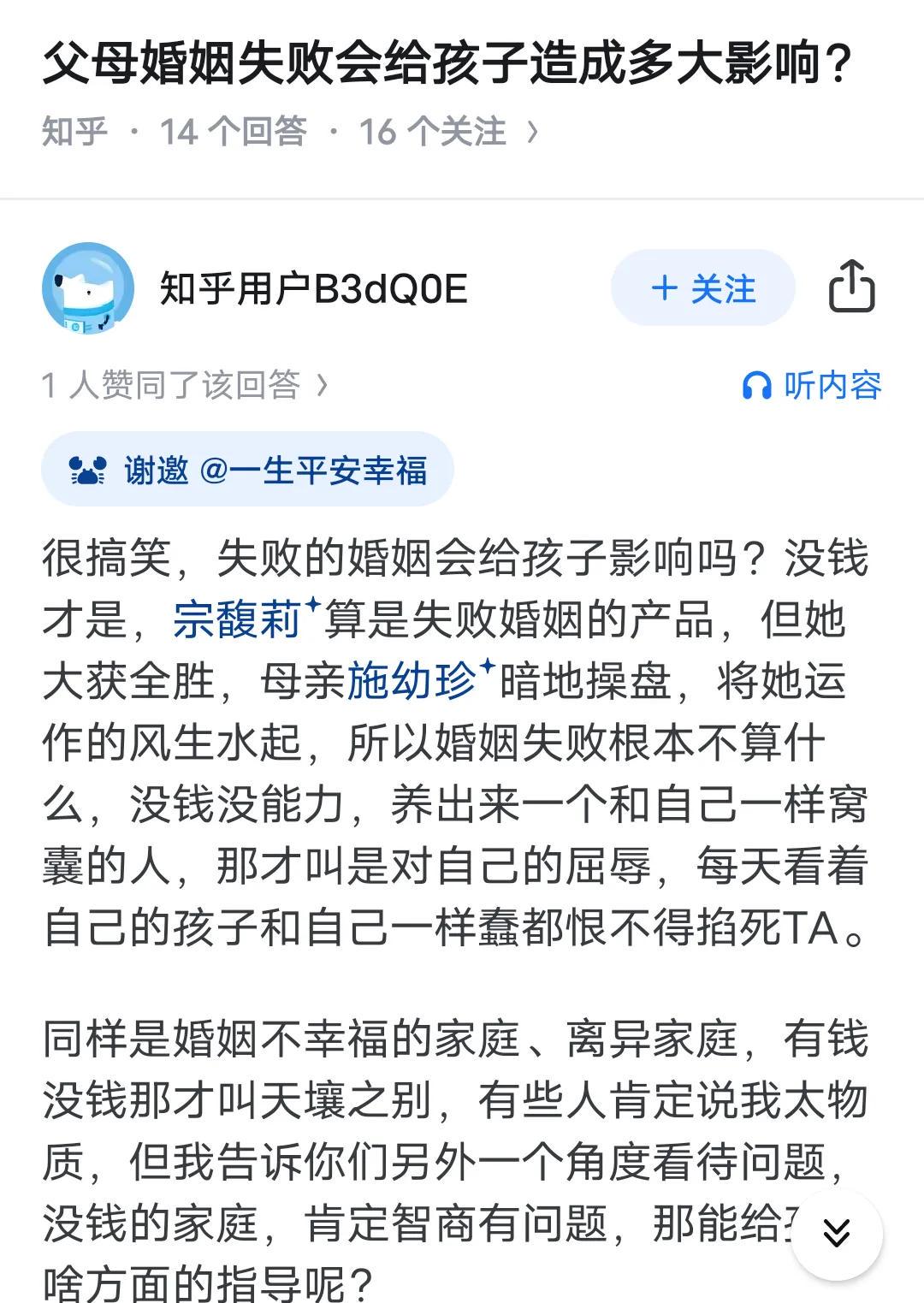View who upvoted this answer
Image resolution: width=924 pixels, height=1303 pixels.
[x=185, y=386]
